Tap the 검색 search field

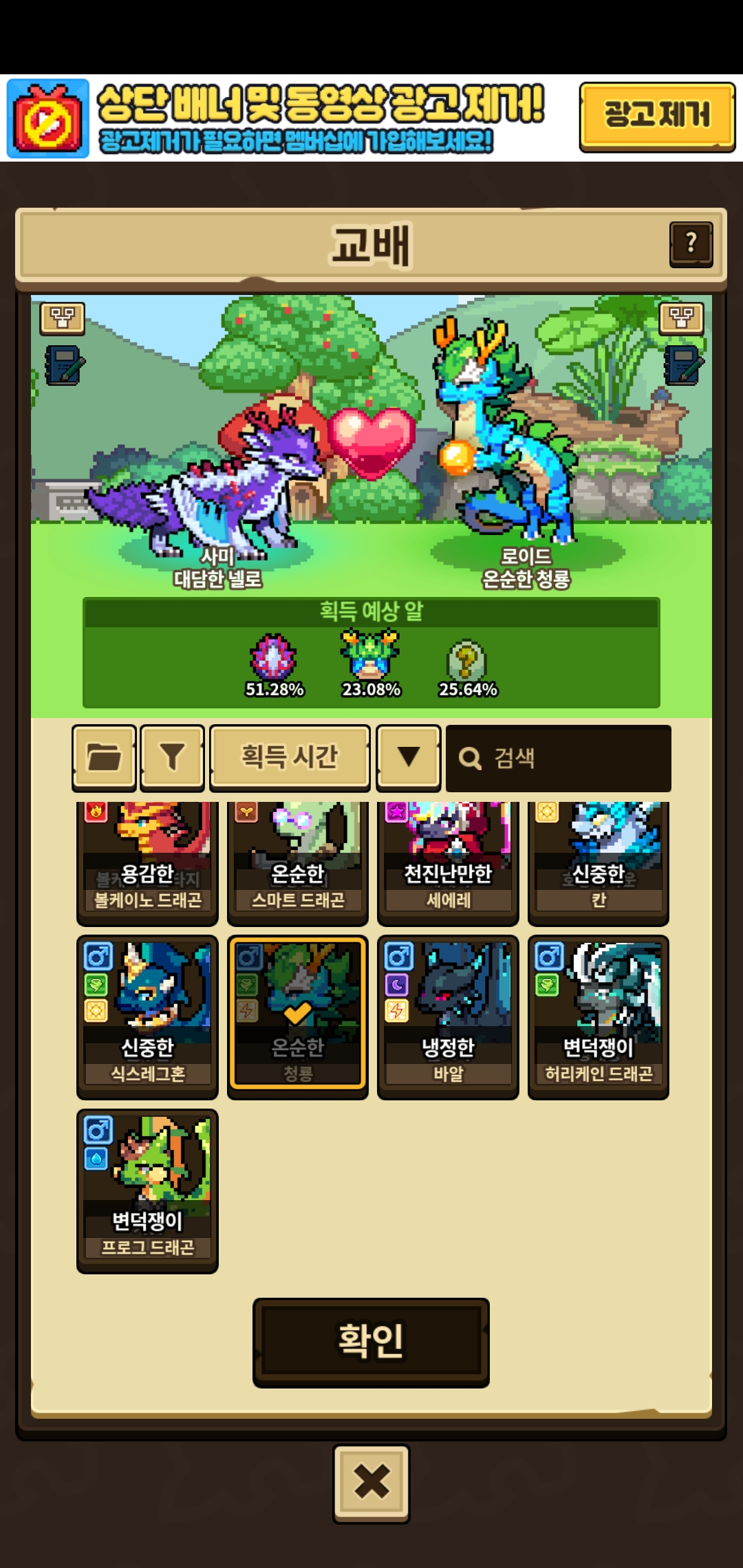[x=558, y=758]
